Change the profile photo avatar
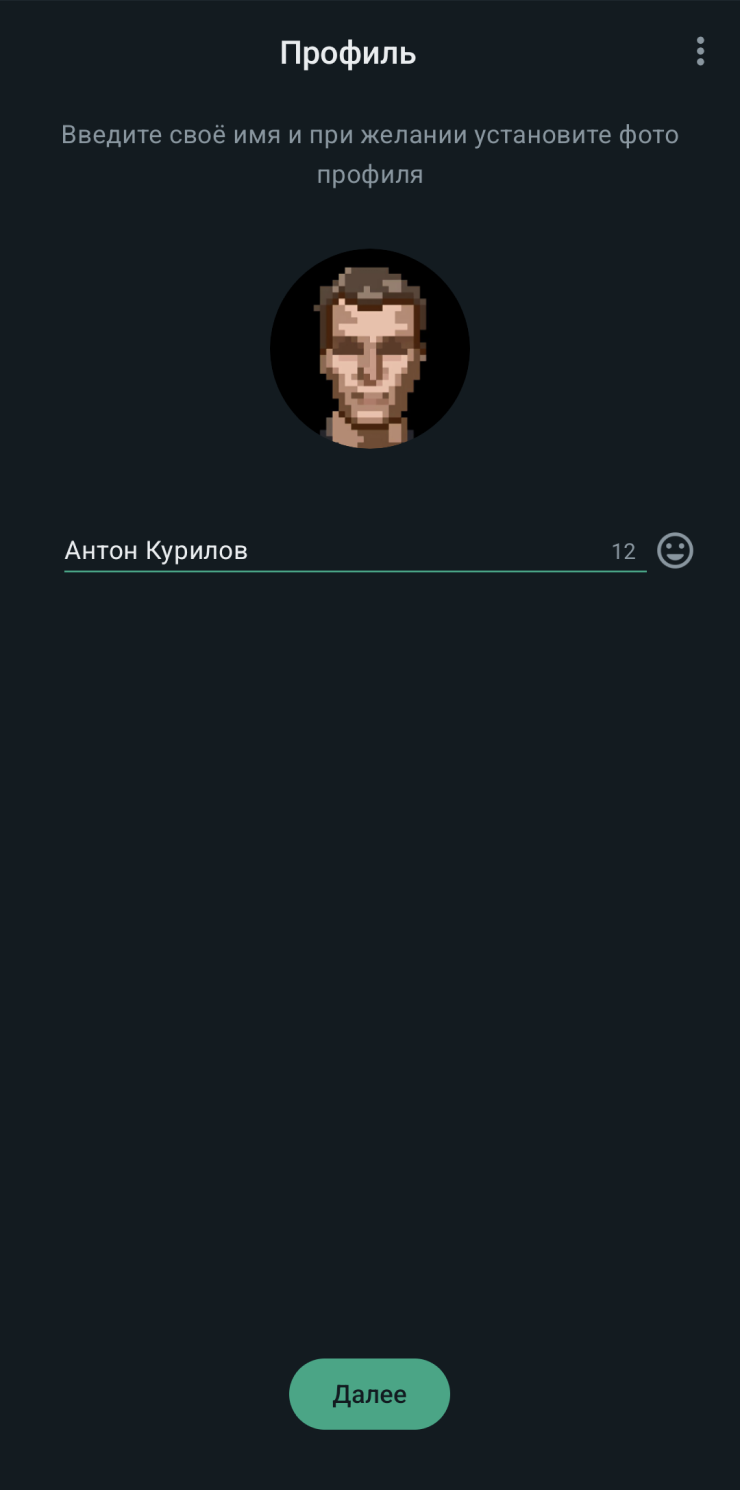 coord(370,349)
